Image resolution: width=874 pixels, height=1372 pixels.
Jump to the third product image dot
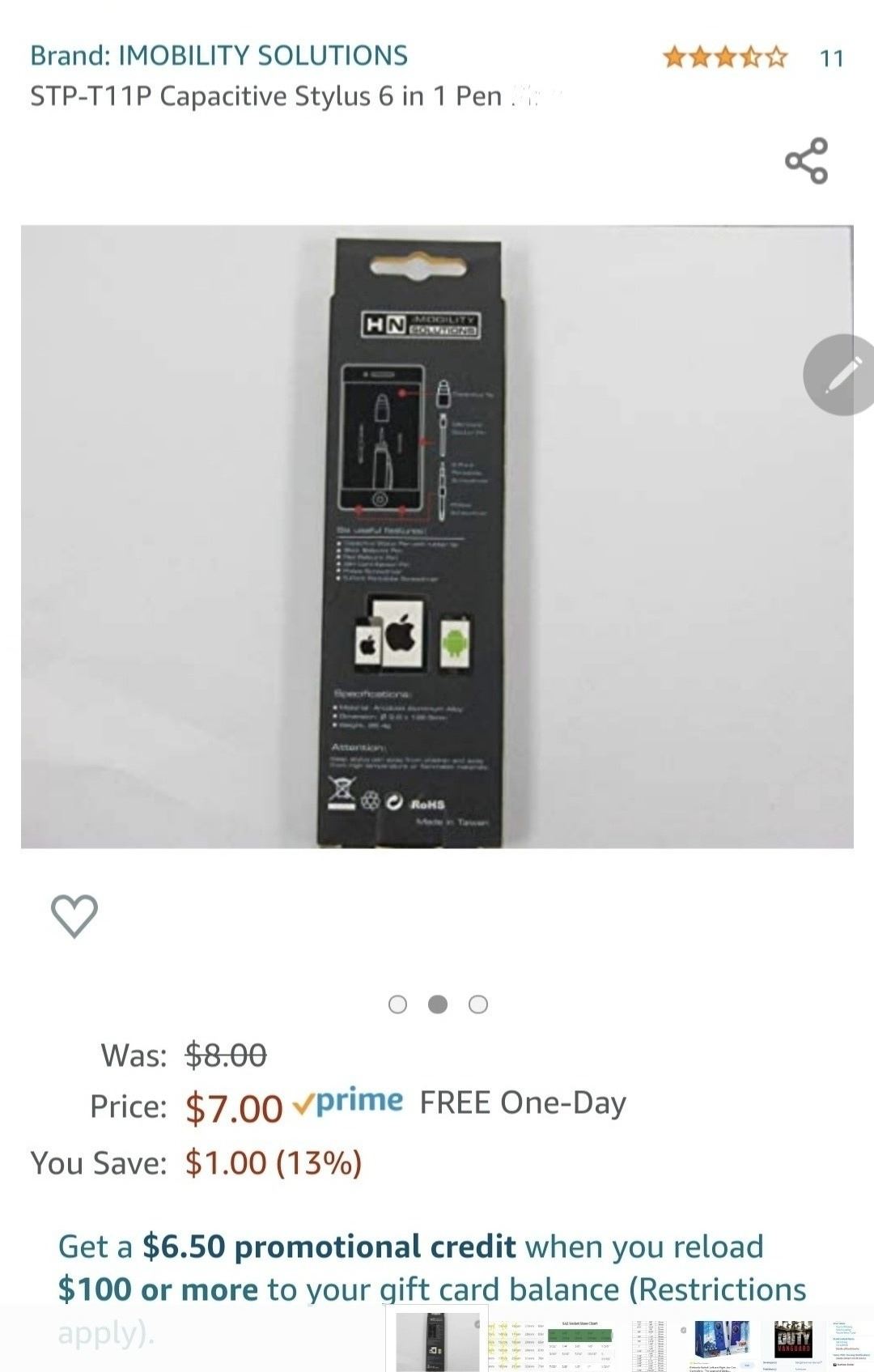(x=478, y=1005)
